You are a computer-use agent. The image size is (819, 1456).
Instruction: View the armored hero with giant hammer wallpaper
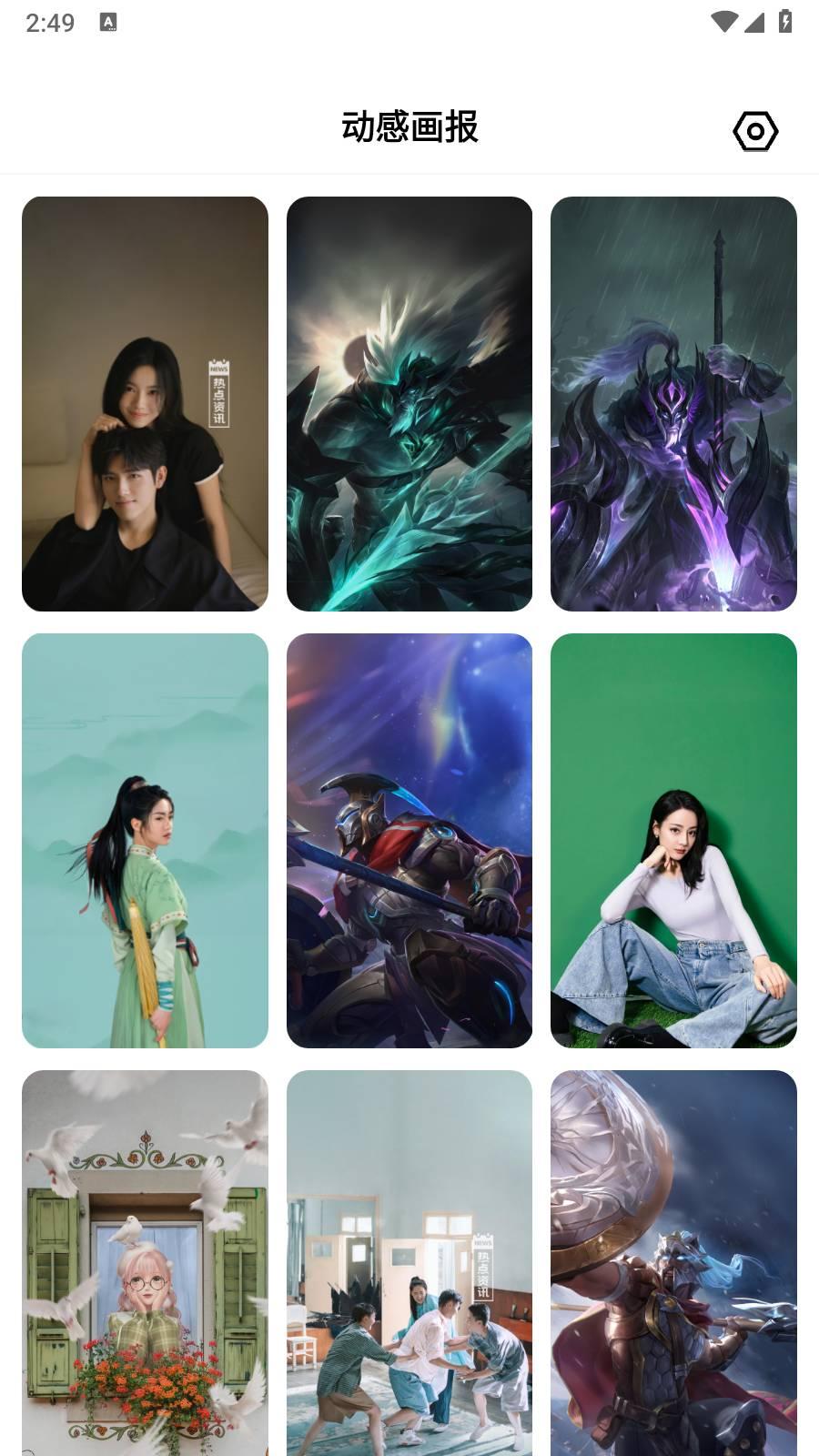click(x=673, y=1263)
